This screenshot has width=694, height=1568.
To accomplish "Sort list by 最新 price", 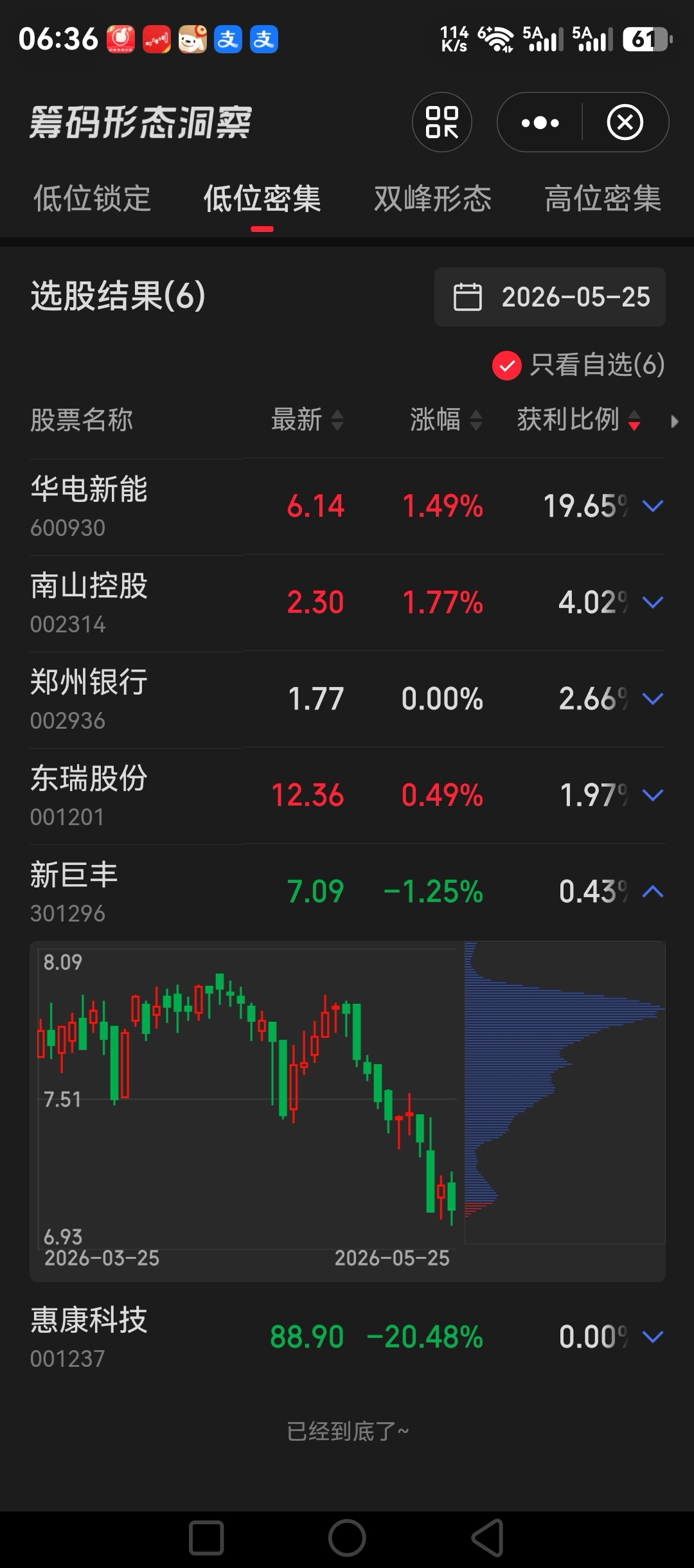I will pos(307,420).
